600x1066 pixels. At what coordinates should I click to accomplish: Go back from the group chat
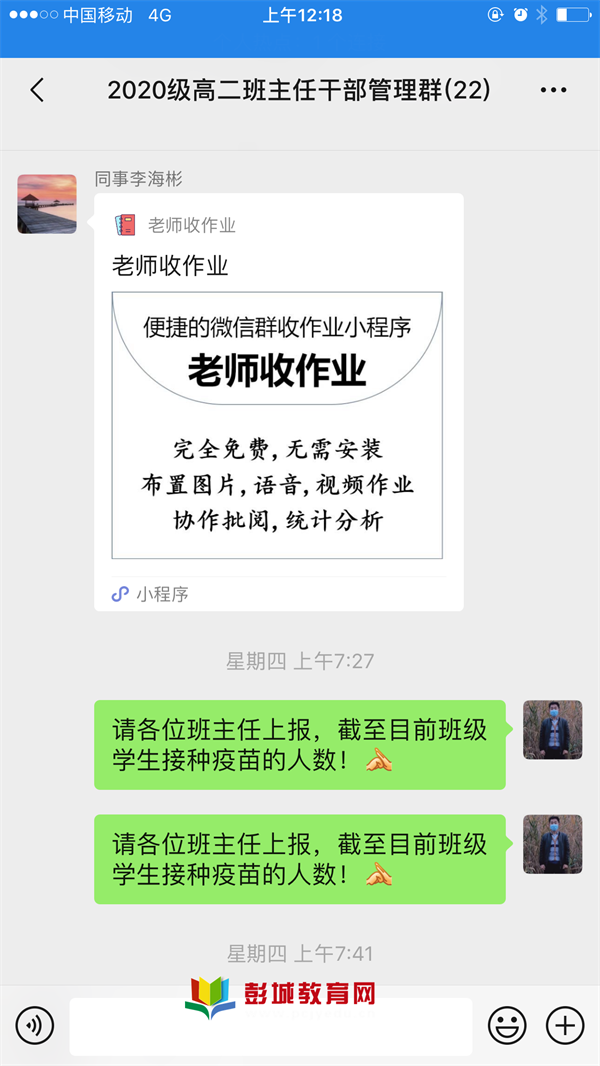click(x=37, y=90)
